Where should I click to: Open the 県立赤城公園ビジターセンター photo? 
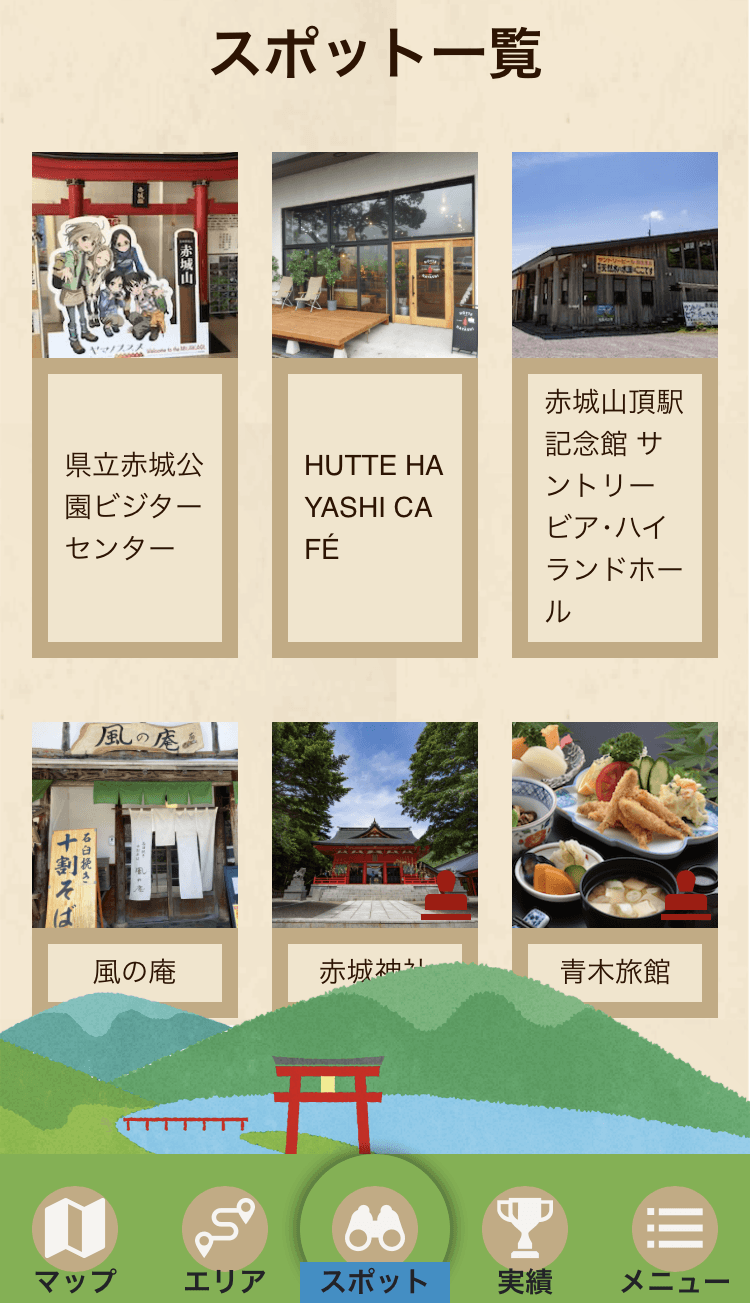pos(135,256)
